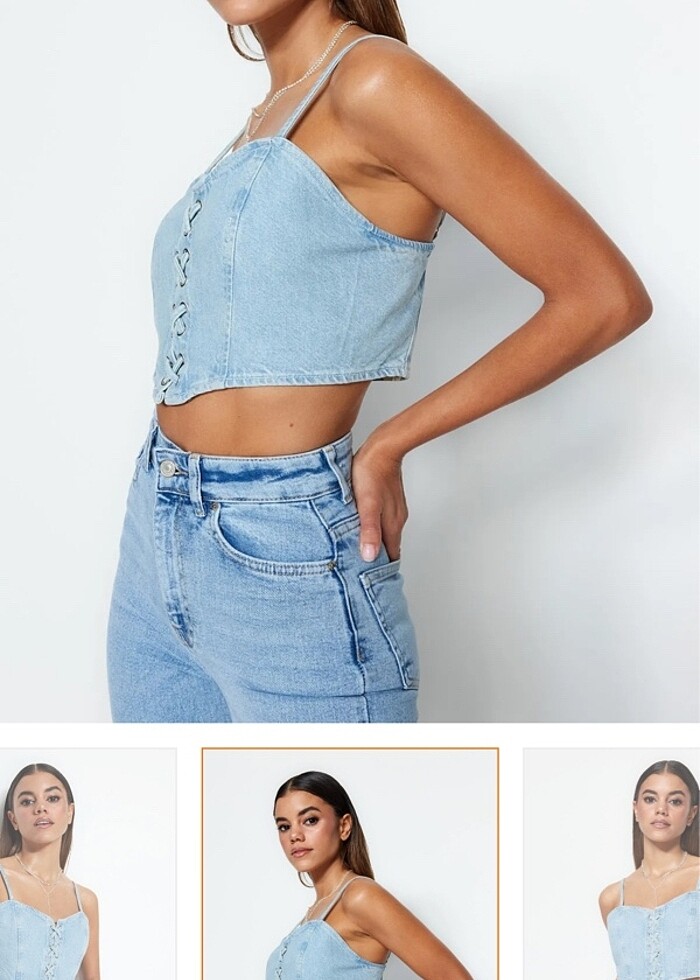
Task: View the thumbnail of the model tilting her head
Action: click(87, 864)
